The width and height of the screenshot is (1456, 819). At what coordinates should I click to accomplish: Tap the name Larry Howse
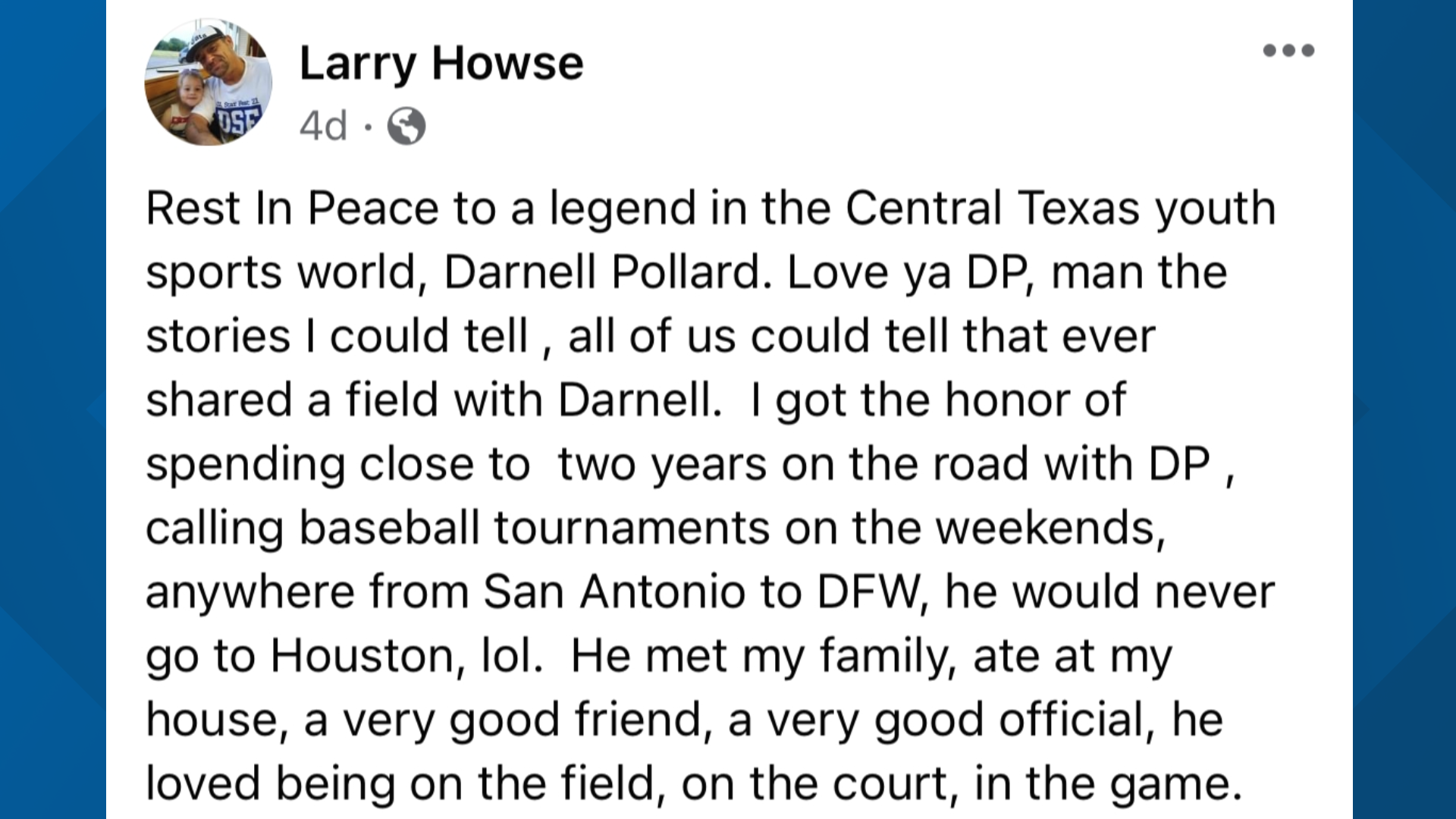coord(441,63)
